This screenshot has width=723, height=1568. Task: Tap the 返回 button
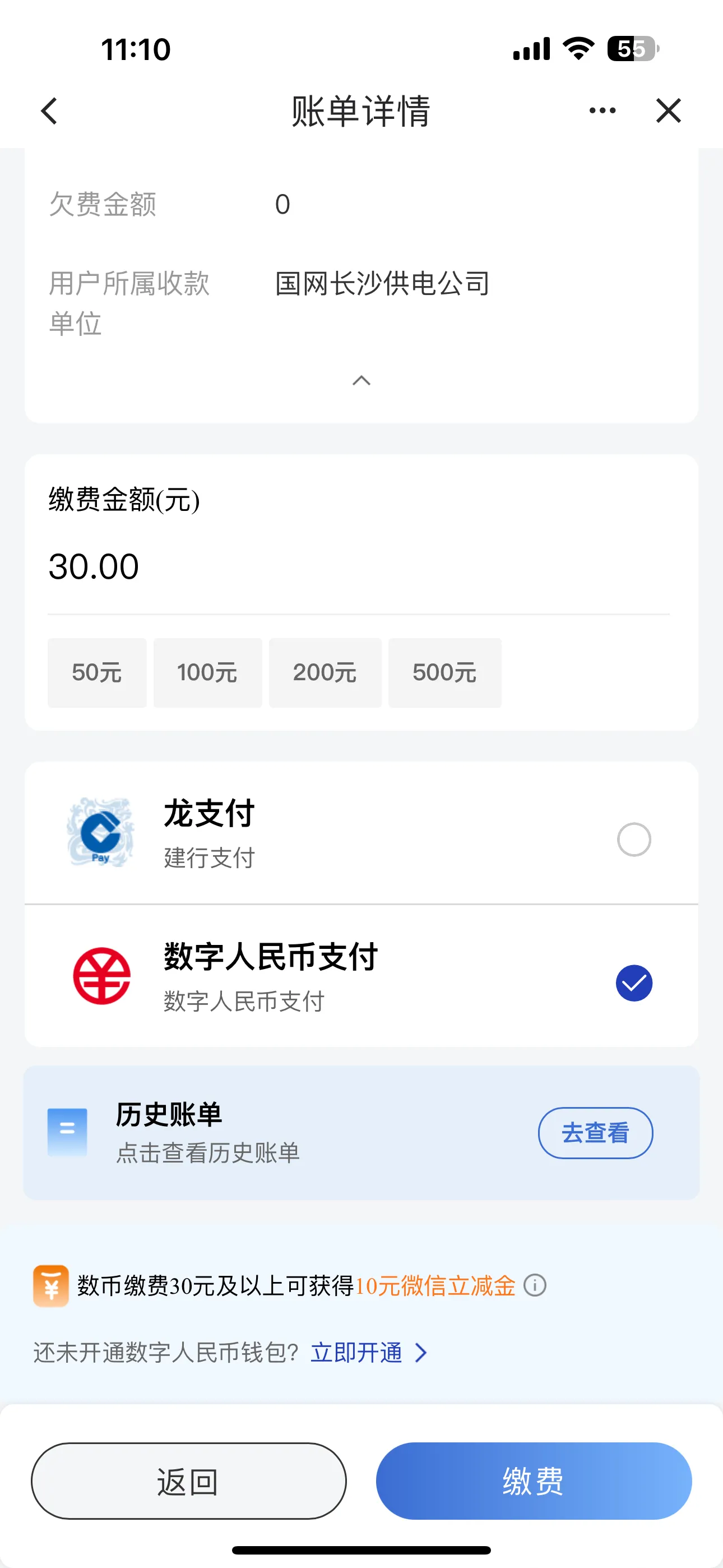coord(189,1481)
